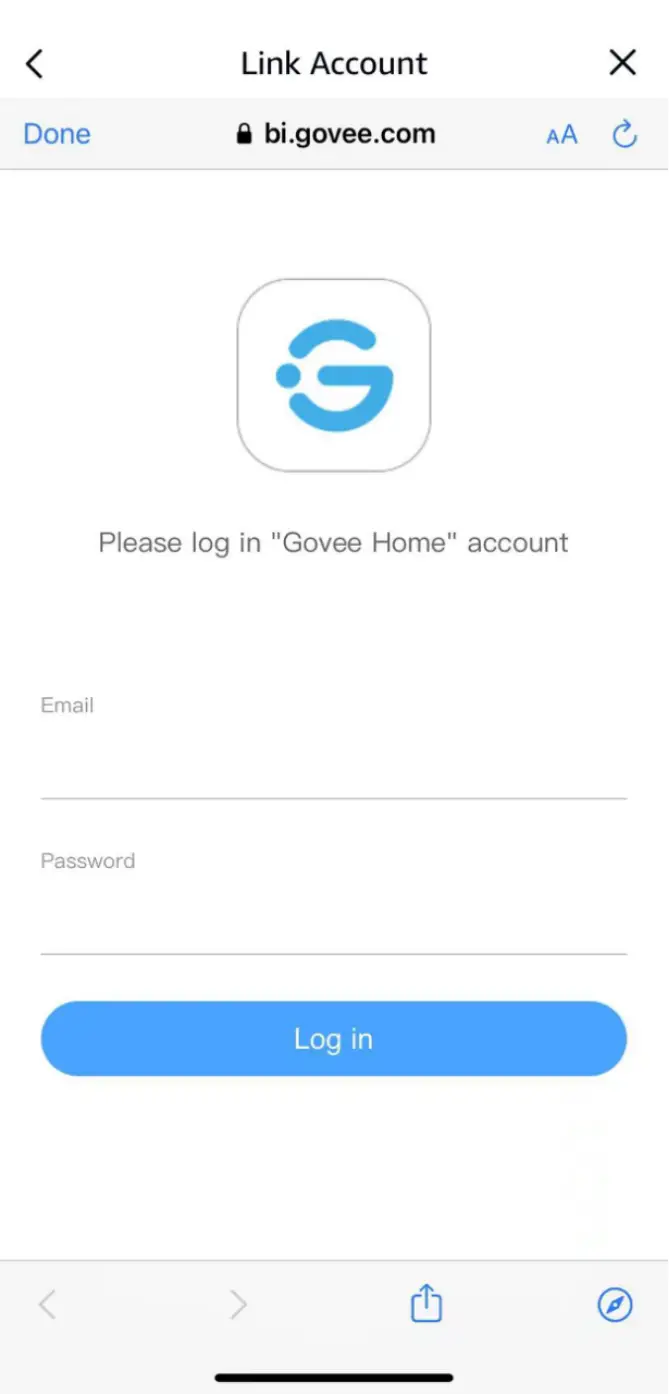
Task: Go back from Link Account
Action: [35, 64]
